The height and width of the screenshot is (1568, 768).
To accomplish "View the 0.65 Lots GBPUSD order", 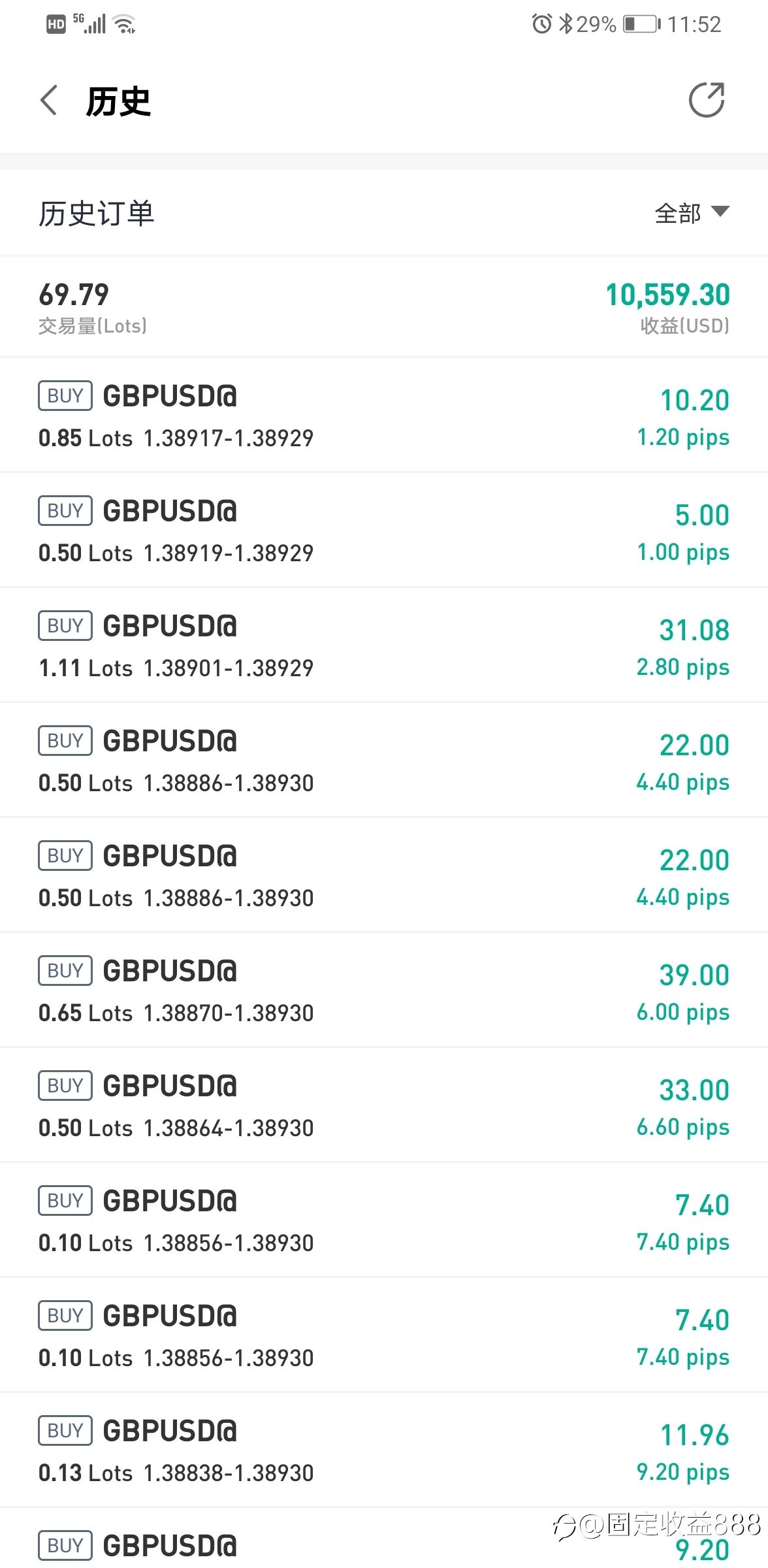I will (x=384, y=990).
